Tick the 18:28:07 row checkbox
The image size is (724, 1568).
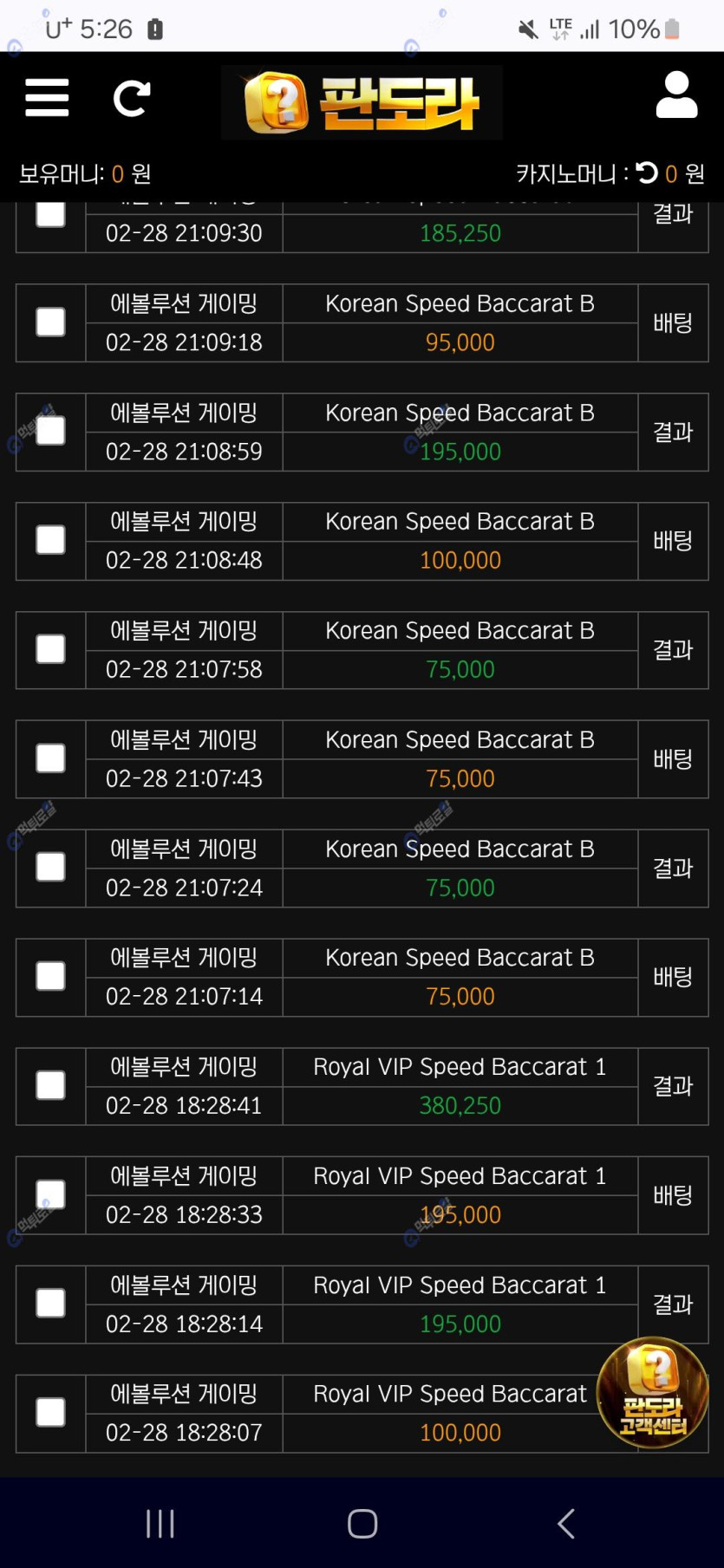50,1413
